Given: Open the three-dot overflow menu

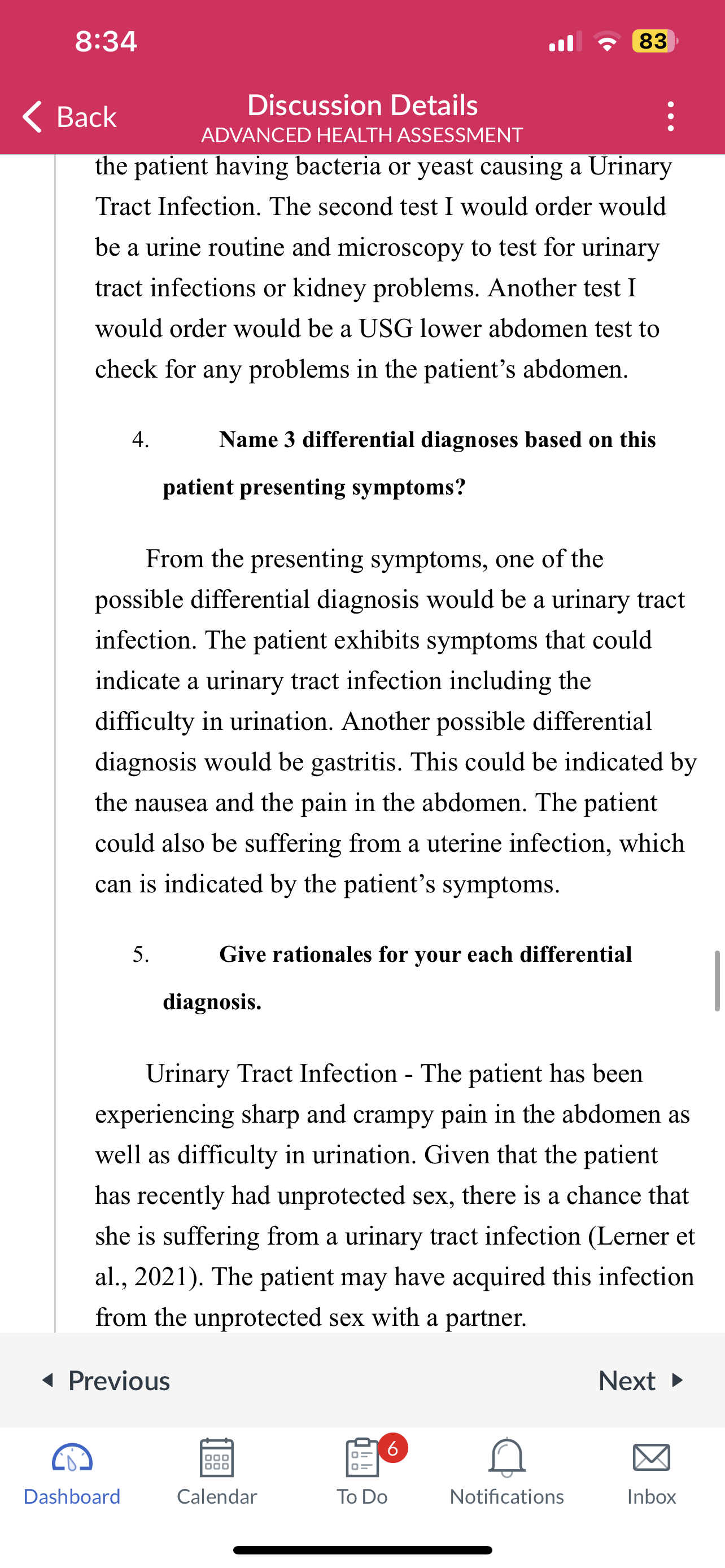Looking at the screenshot, I should coord(670,116).
